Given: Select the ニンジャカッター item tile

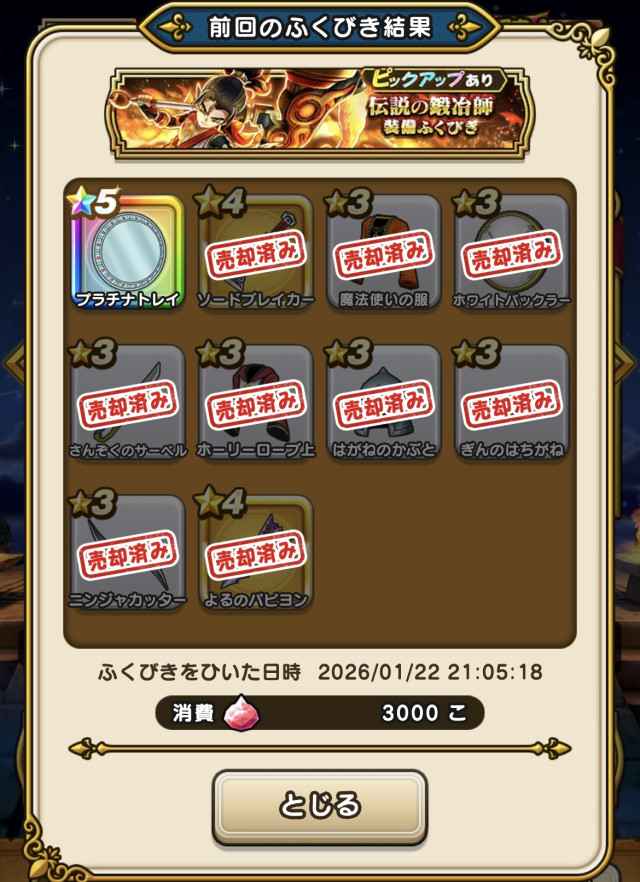Looking at the screenshot, I should tap(127, 551).
